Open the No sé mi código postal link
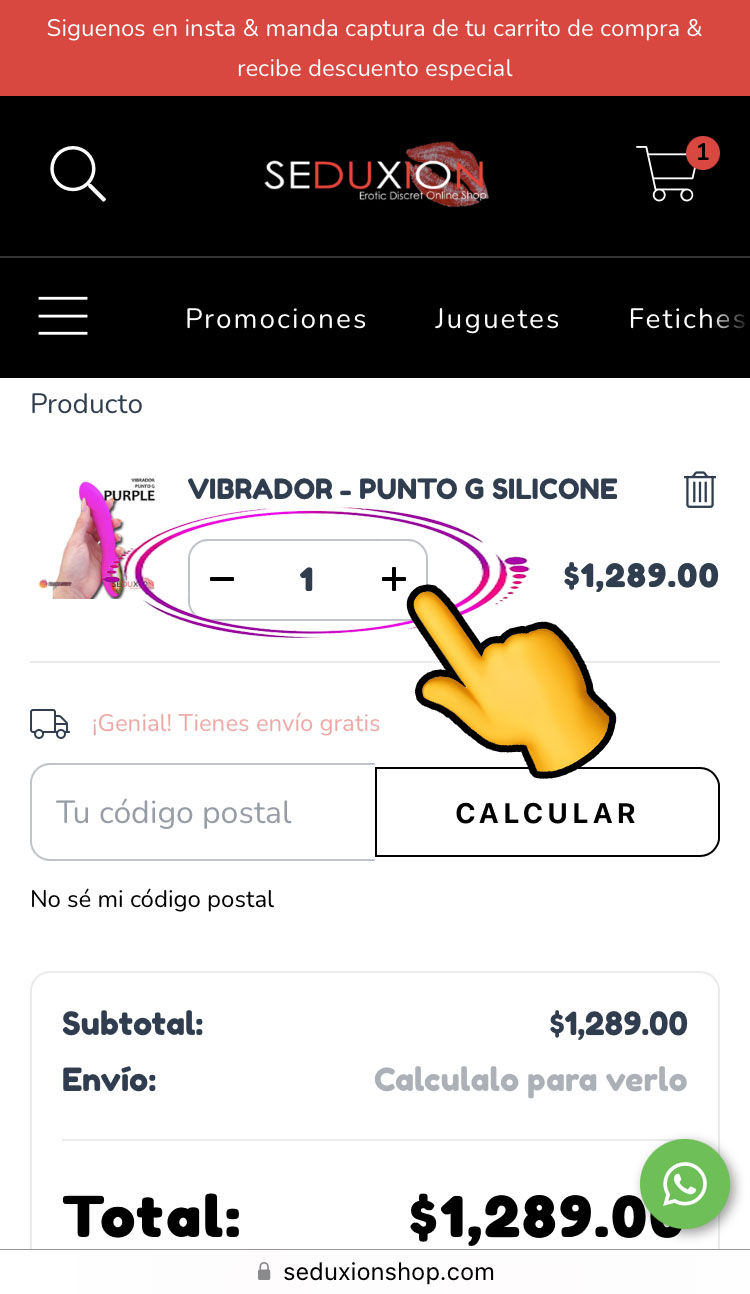 (152, 899)
